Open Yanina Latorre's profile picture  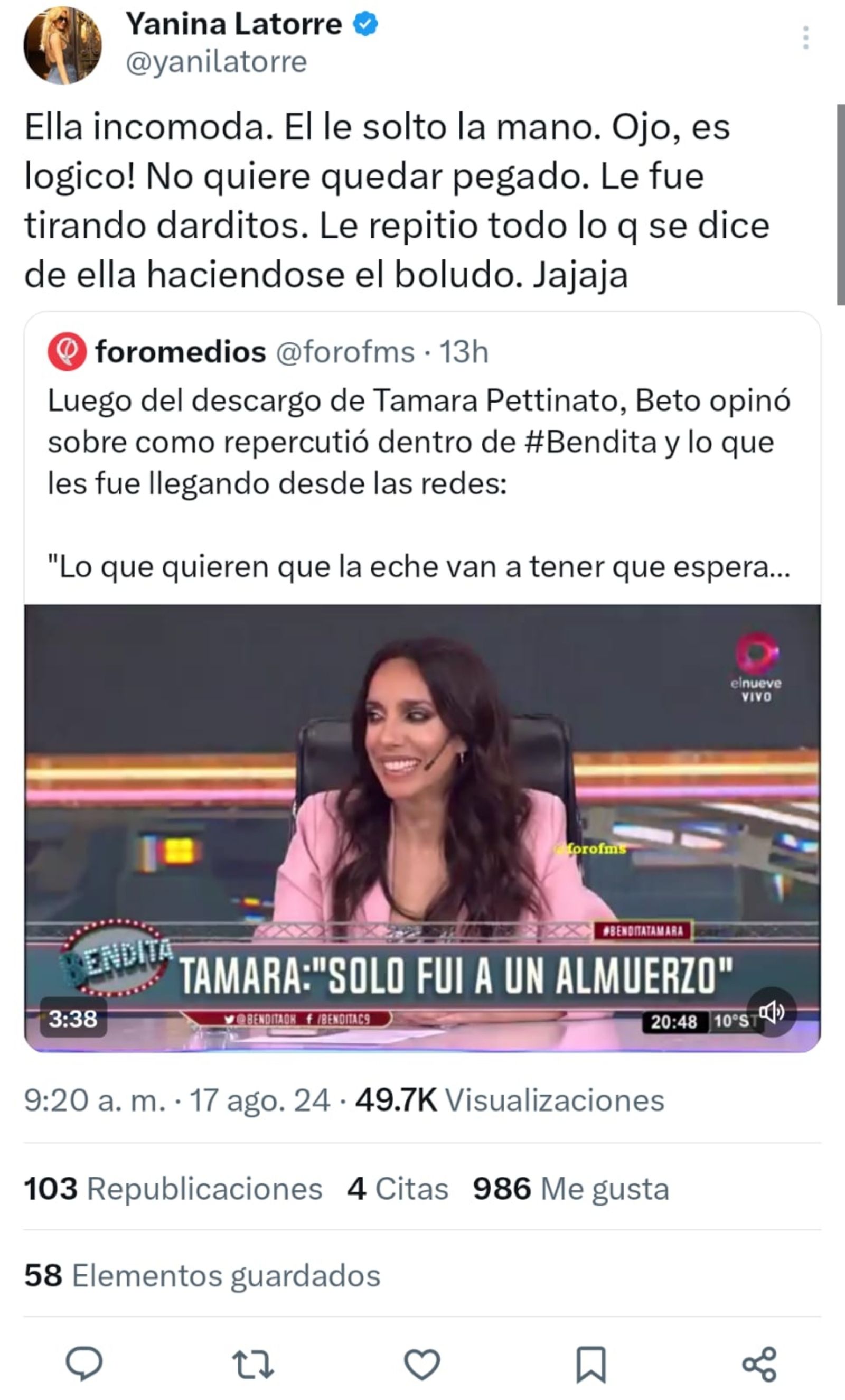pyautogui.click(x=62, y=45)
